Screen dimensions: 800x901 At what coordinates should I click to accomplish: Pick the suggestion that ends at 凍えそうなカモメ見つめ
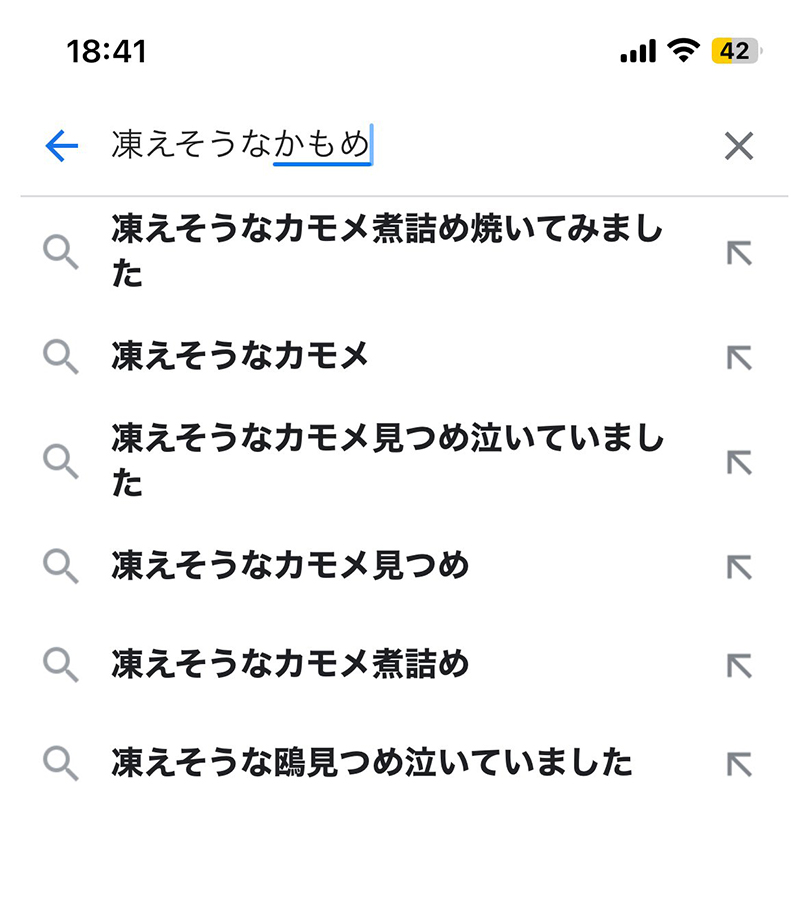pos(291,567)
